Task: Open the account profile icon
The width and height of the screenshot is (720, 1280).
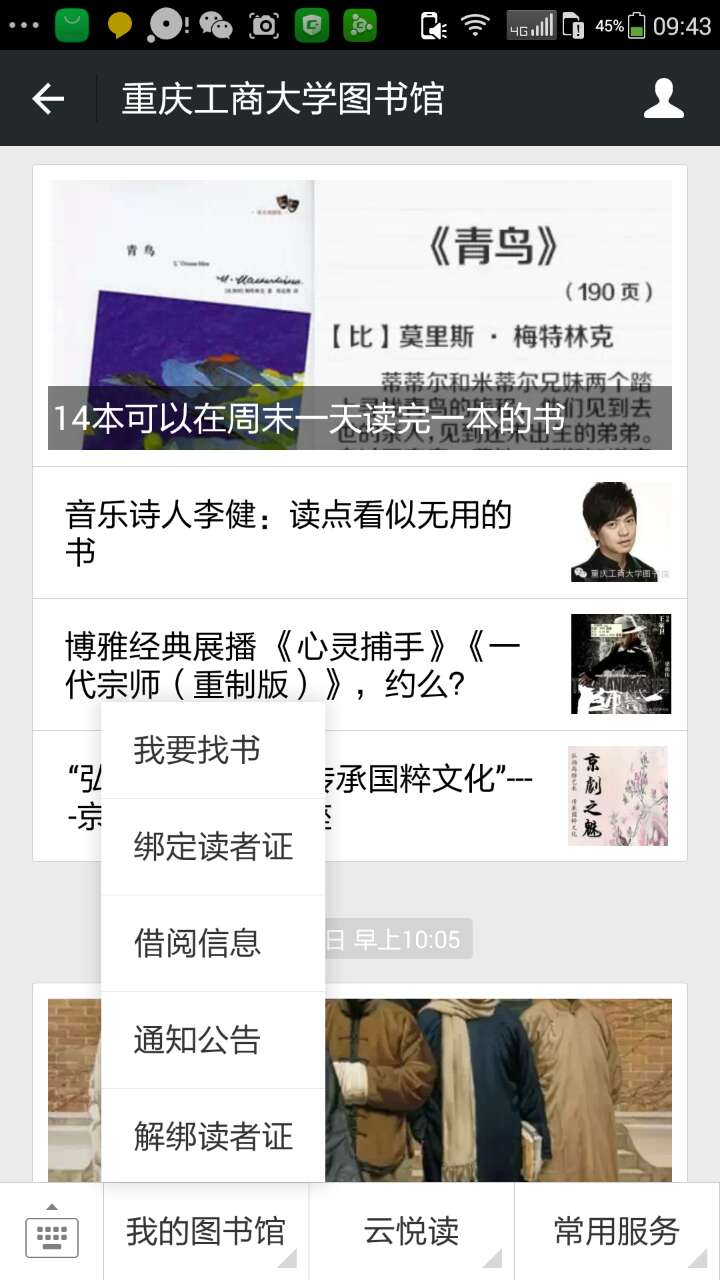Action: 663,98
